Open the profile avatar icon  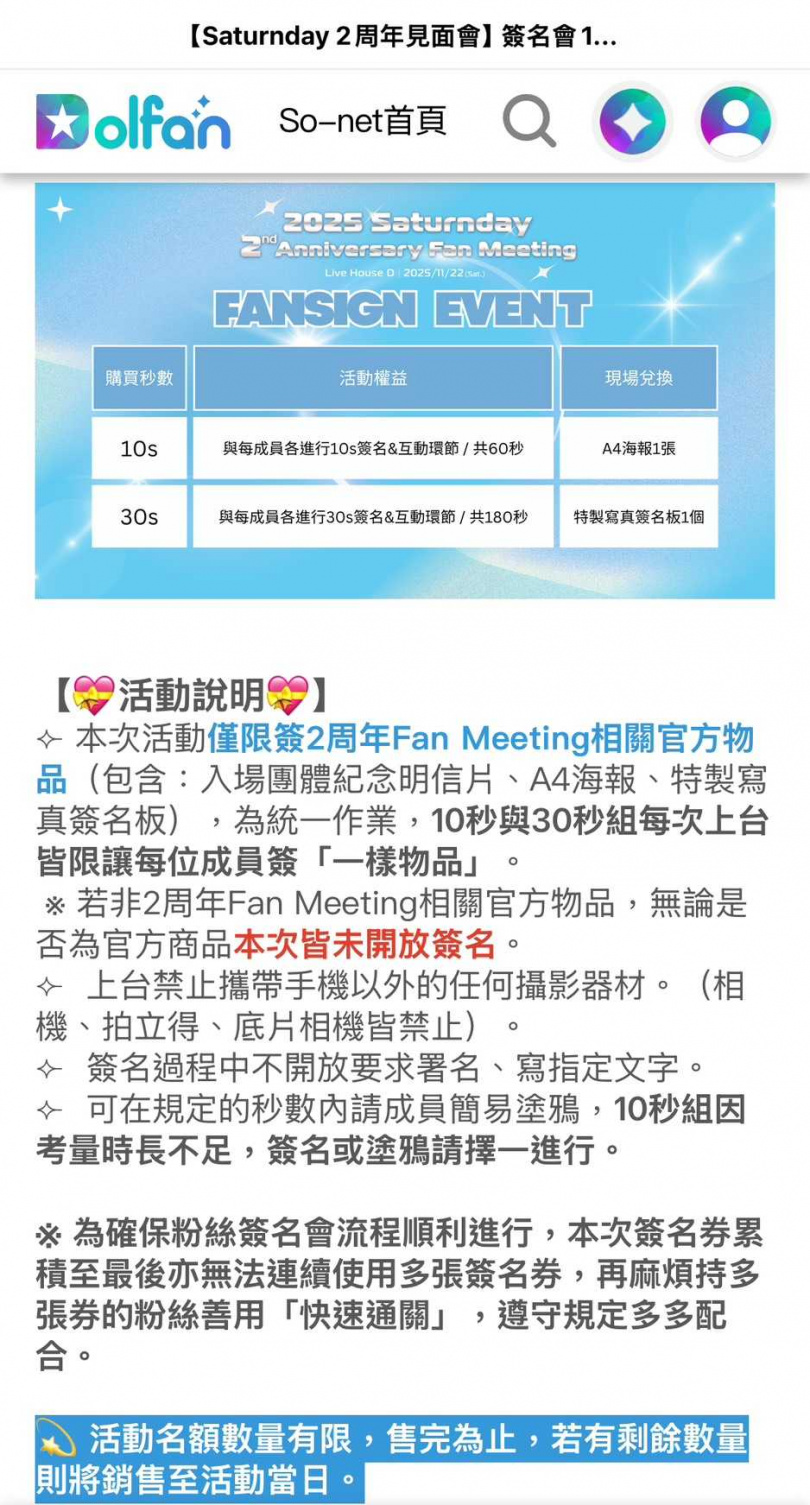tap(735, 121)
